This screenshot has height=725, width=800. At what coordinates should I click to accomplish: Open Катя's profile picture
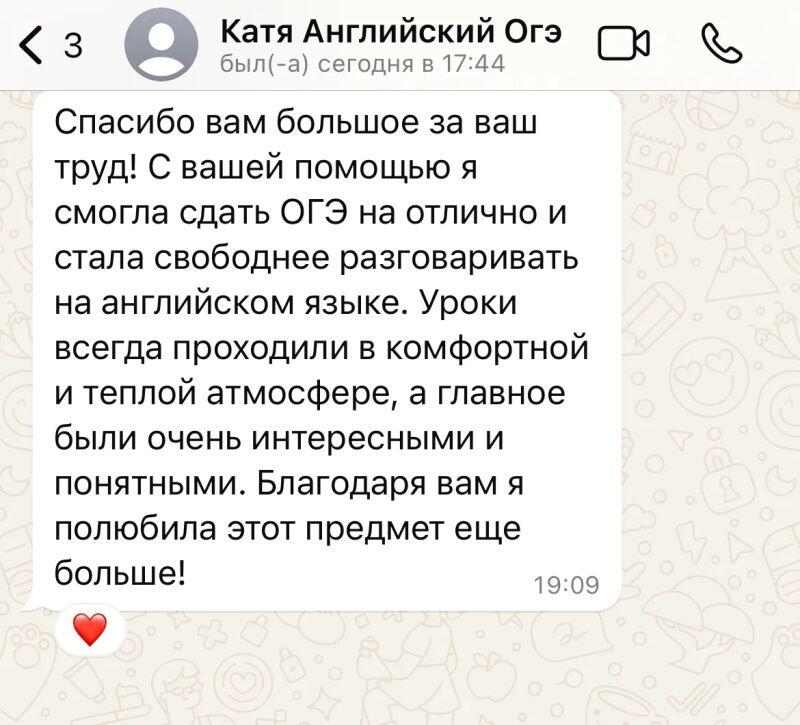(x=160, y=47)
